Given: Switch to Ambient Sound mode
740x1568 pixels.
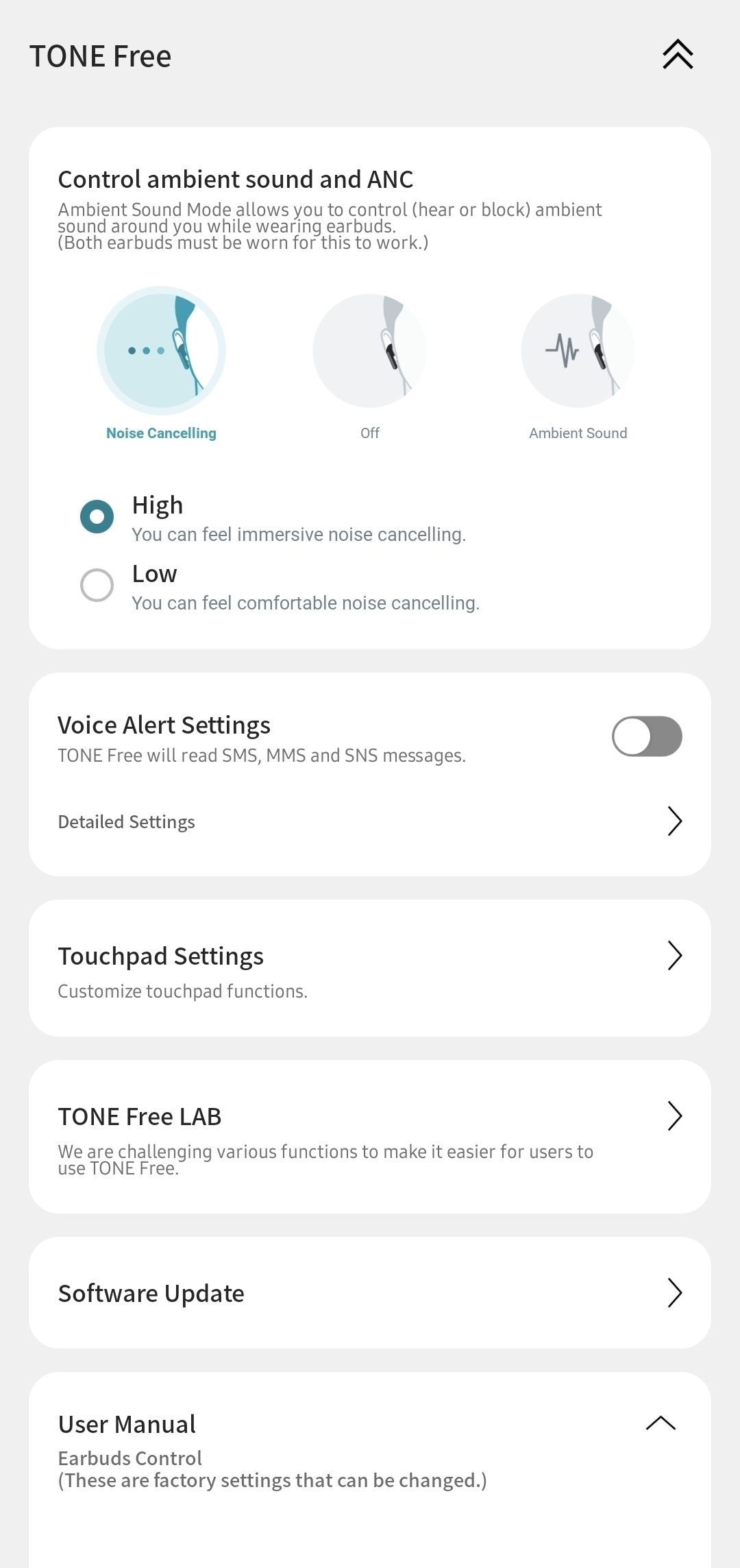Looking at the screenshot, I should click(578, 351).
